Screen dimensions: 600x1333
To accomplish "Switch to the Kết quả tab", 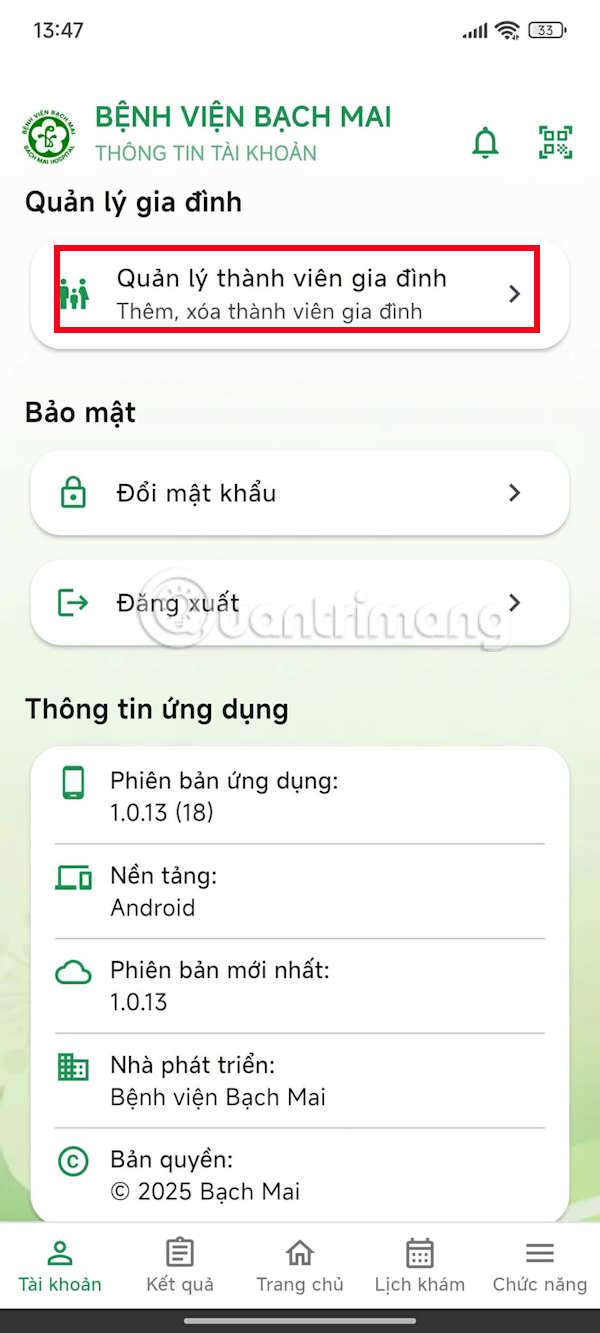I will coord(180,1266).
